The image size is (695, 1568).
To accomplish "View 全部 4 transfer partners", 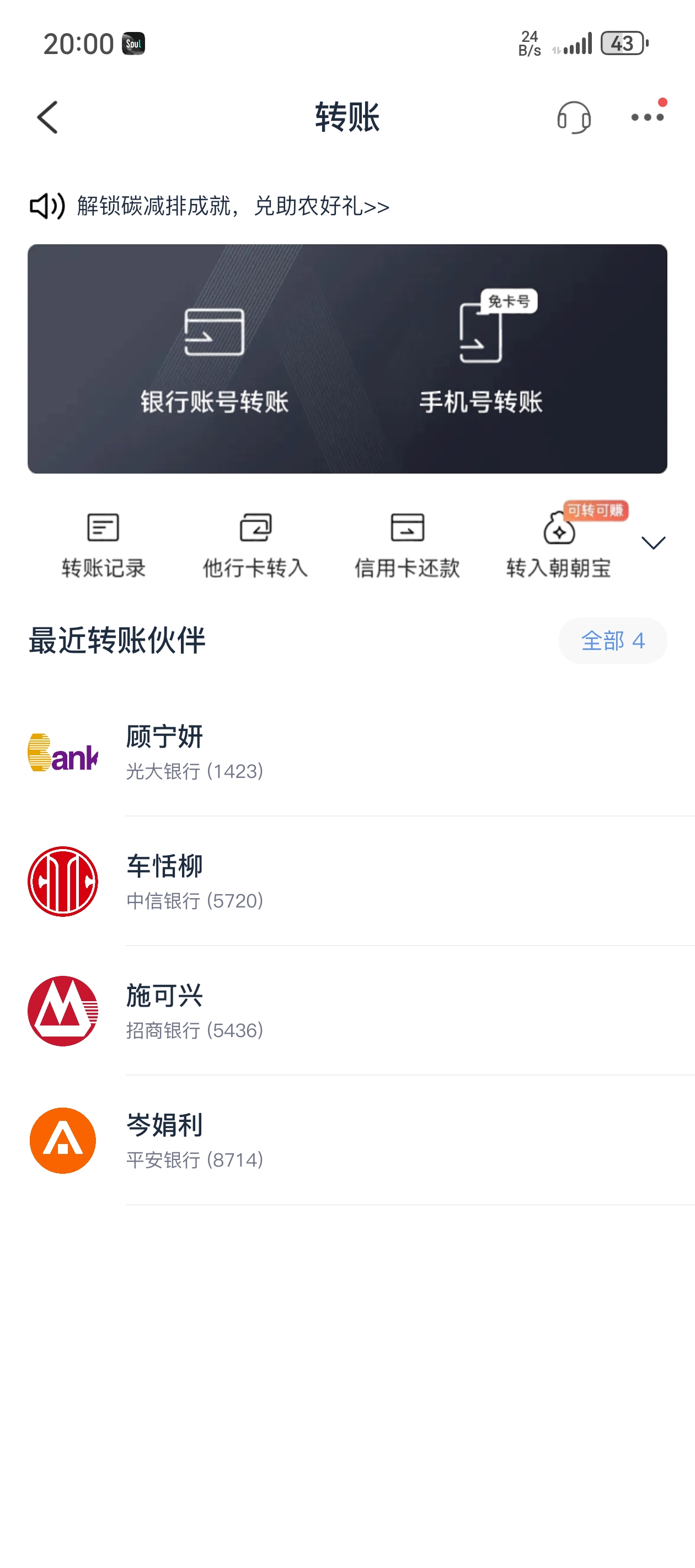I will (x=612, y=640).
